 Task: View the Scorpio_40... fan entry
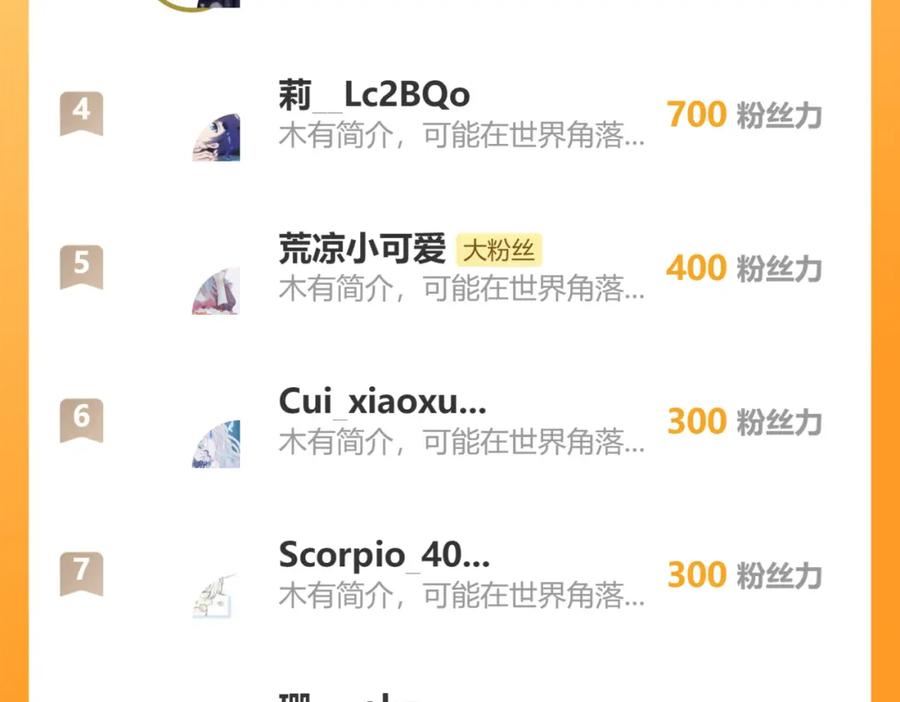(449, 575)
